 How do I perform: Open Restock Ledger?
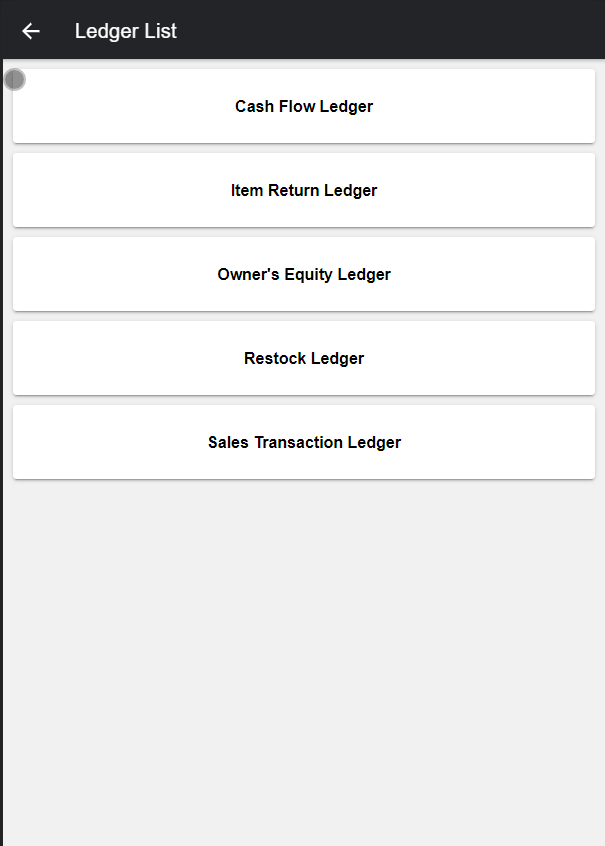tap(304, 358)
